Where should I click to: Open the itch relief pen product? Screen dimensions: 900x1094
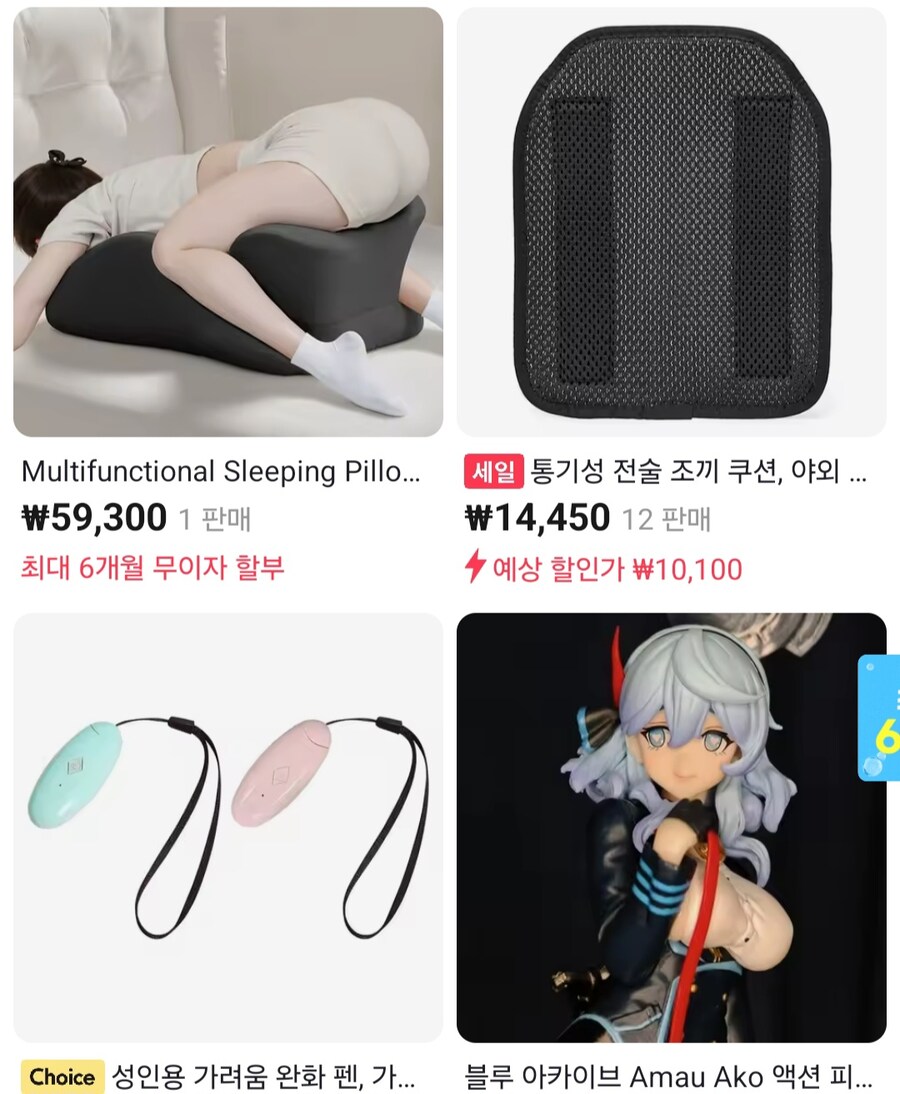click(x=228, y=828)
